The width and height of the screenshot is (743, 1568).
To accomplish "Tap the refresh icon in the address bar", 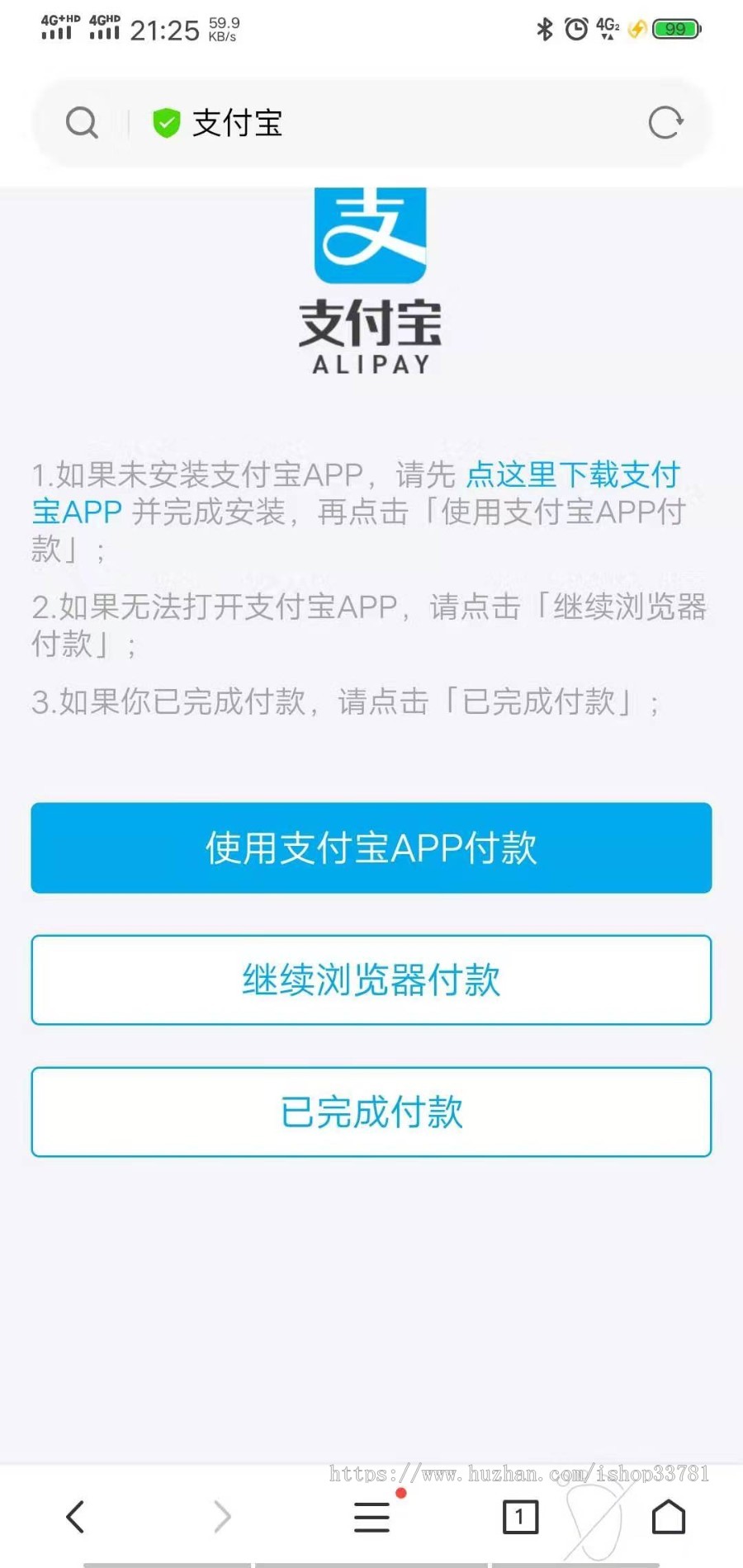I will (665, 122).
